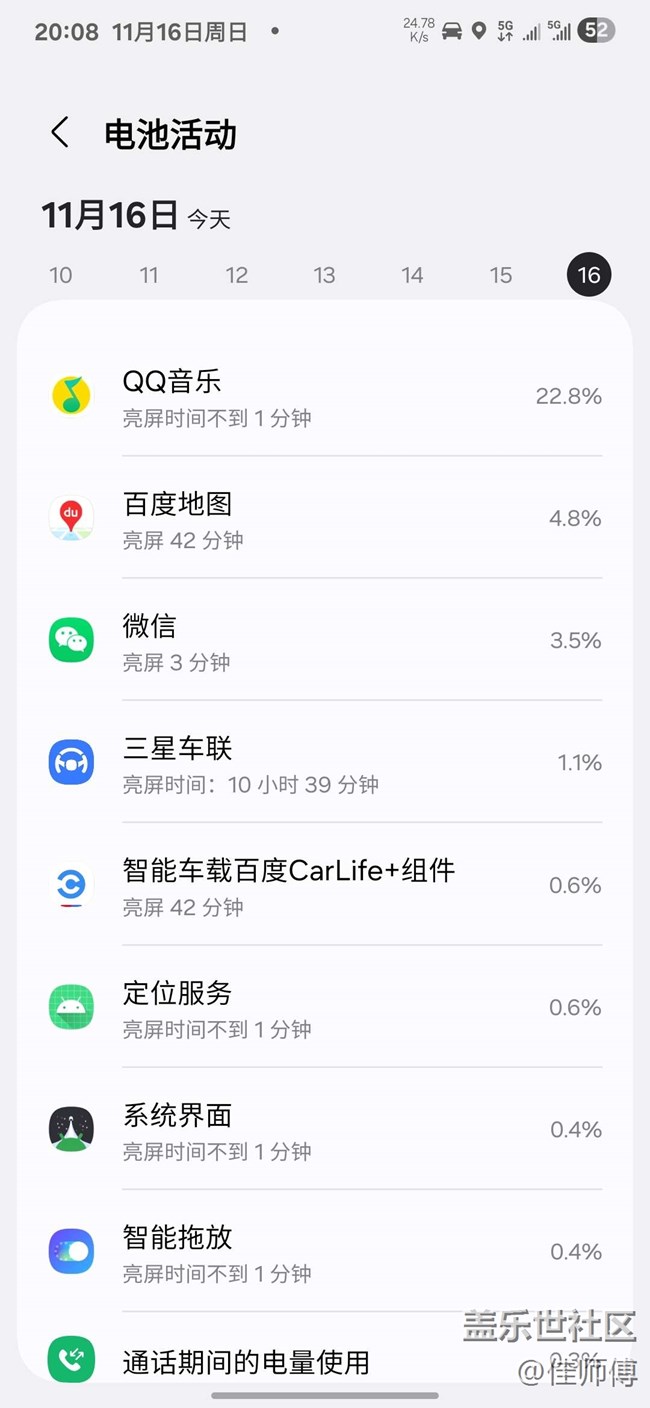
Task: Switch to day 13
Action: point(325,275)
